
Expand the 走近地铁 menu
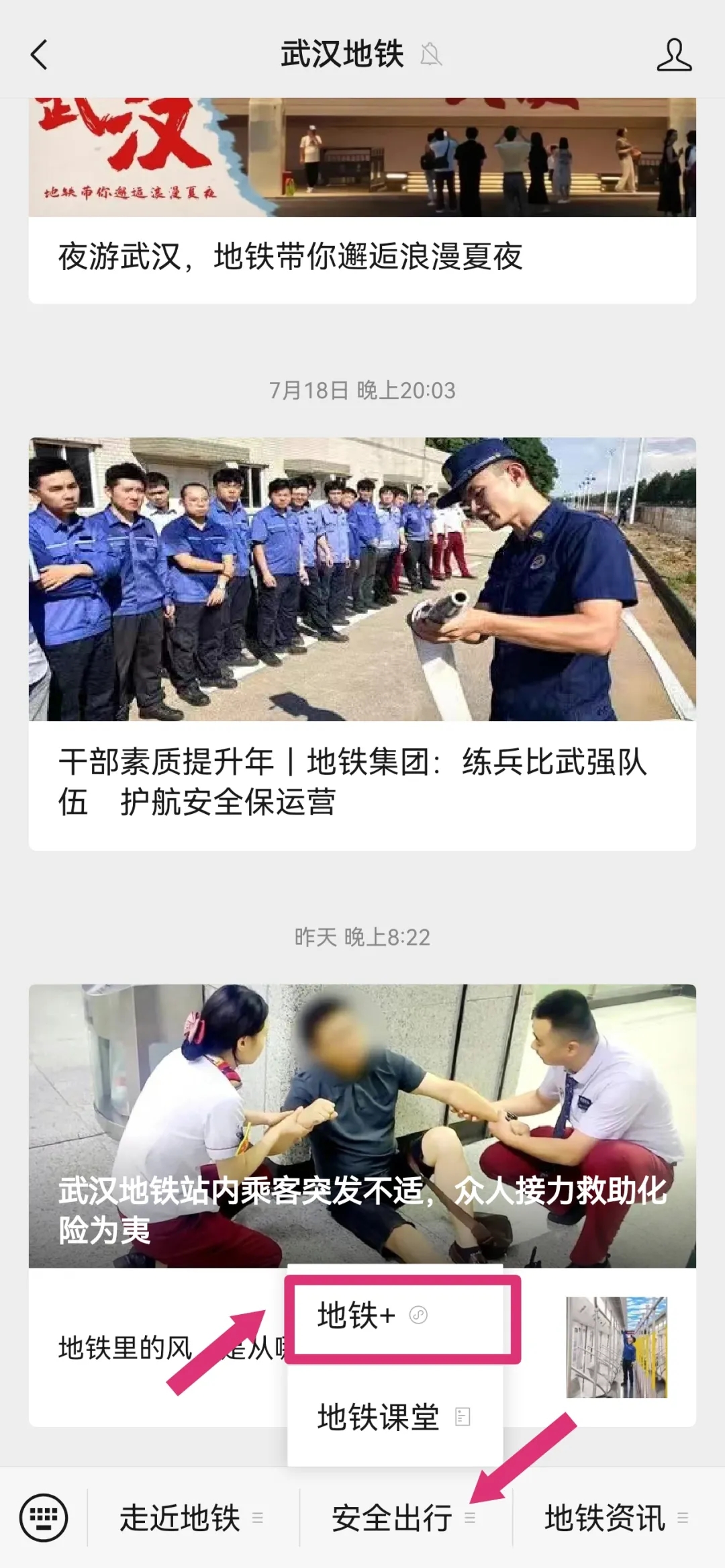pyautogui.click(x=192, y=1518)
